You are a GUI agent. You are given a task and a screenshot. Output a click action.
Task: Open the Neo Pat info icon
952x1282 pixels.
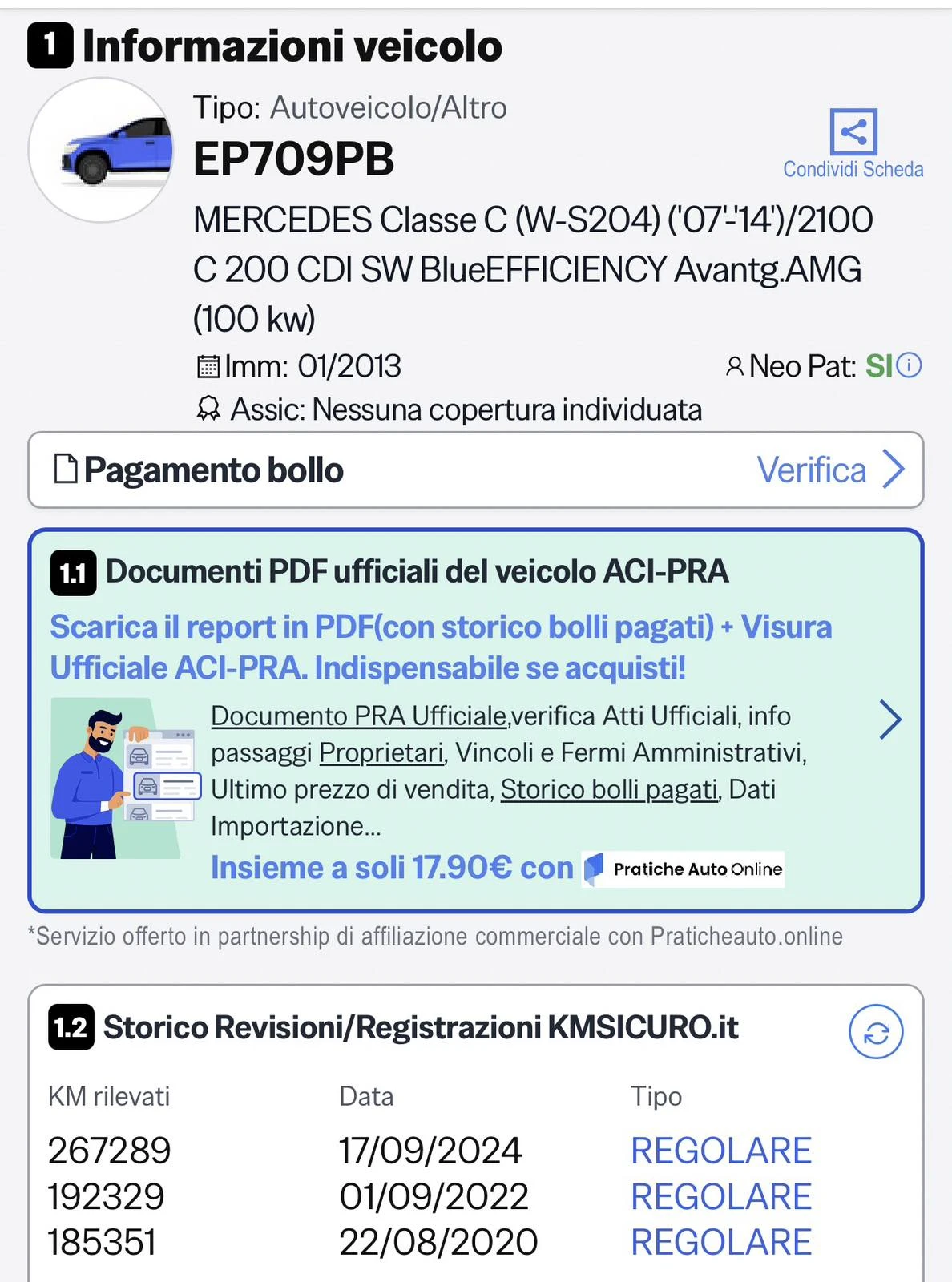910,365
